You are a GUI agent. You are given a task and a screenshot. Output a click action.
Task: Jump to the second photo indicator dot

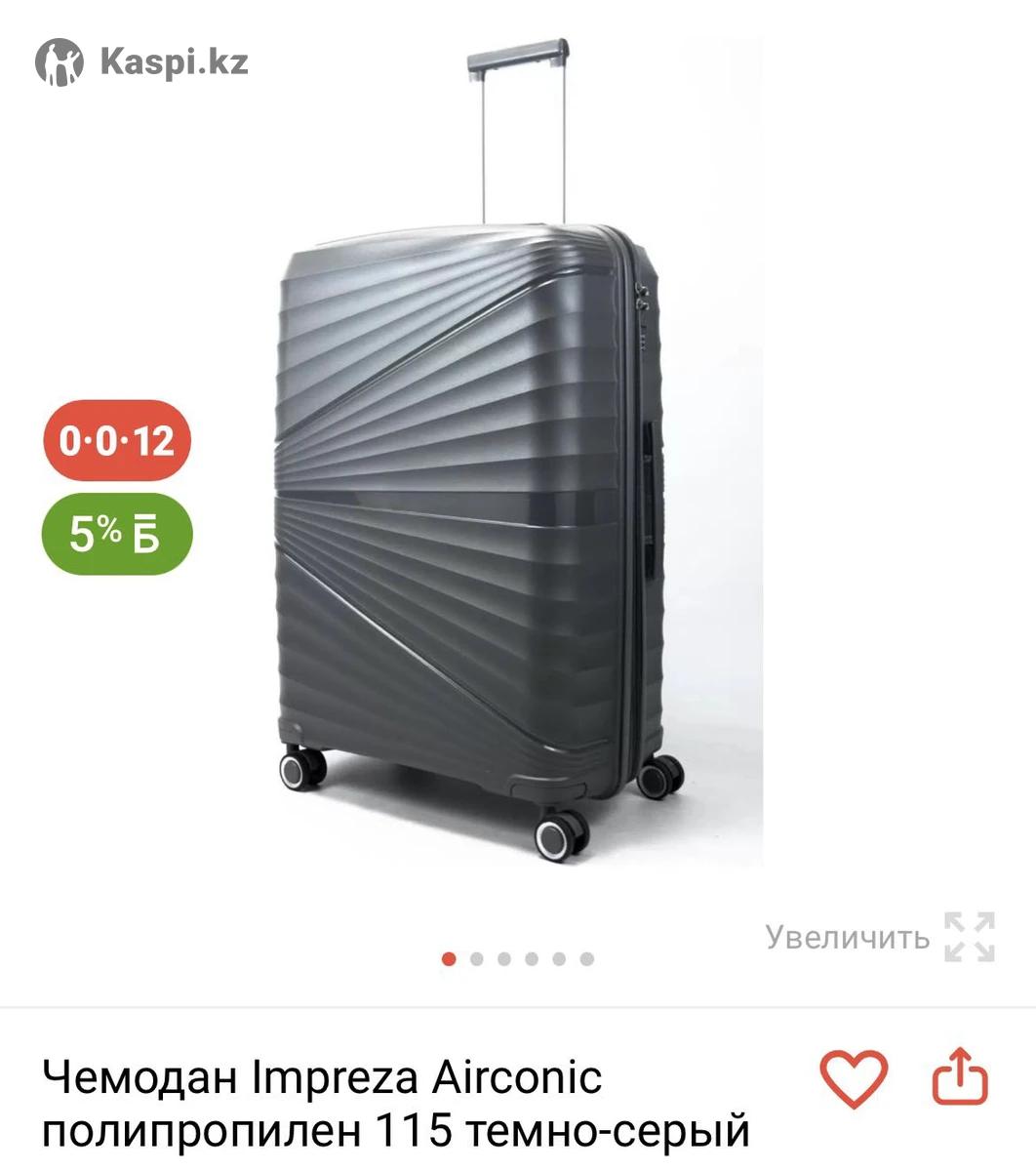[x=477, y=959]
